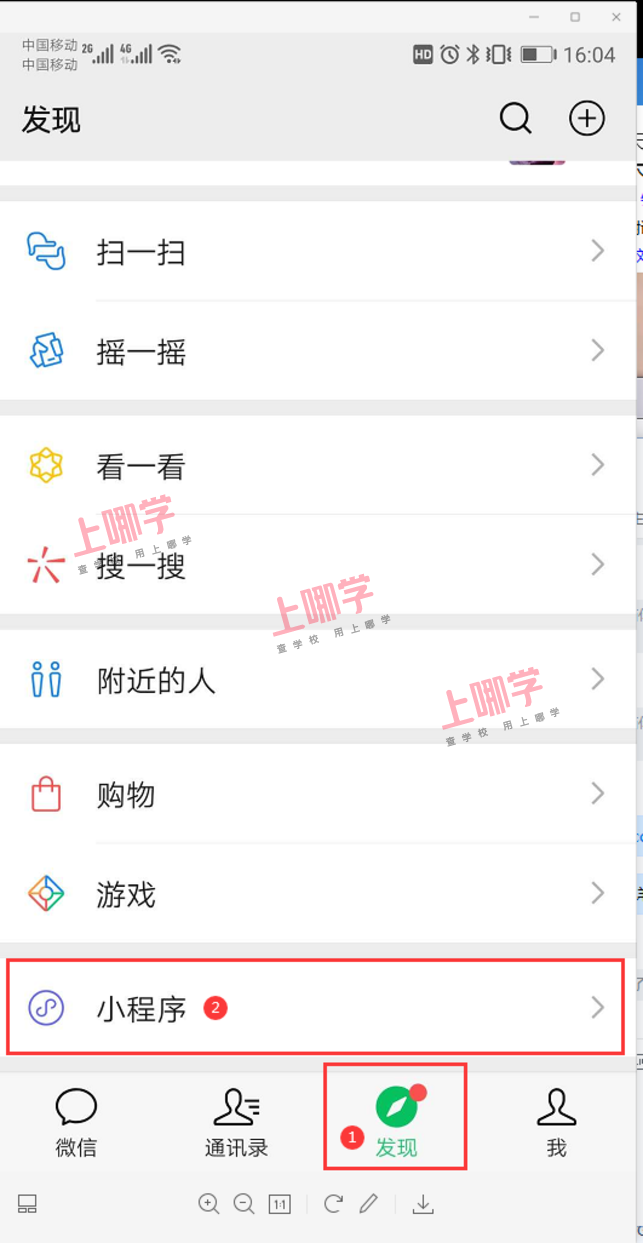Rotate the image clockwise
Image resolution: width=643 pixels, height=1243 pixels.
[x=333, y=1204]
